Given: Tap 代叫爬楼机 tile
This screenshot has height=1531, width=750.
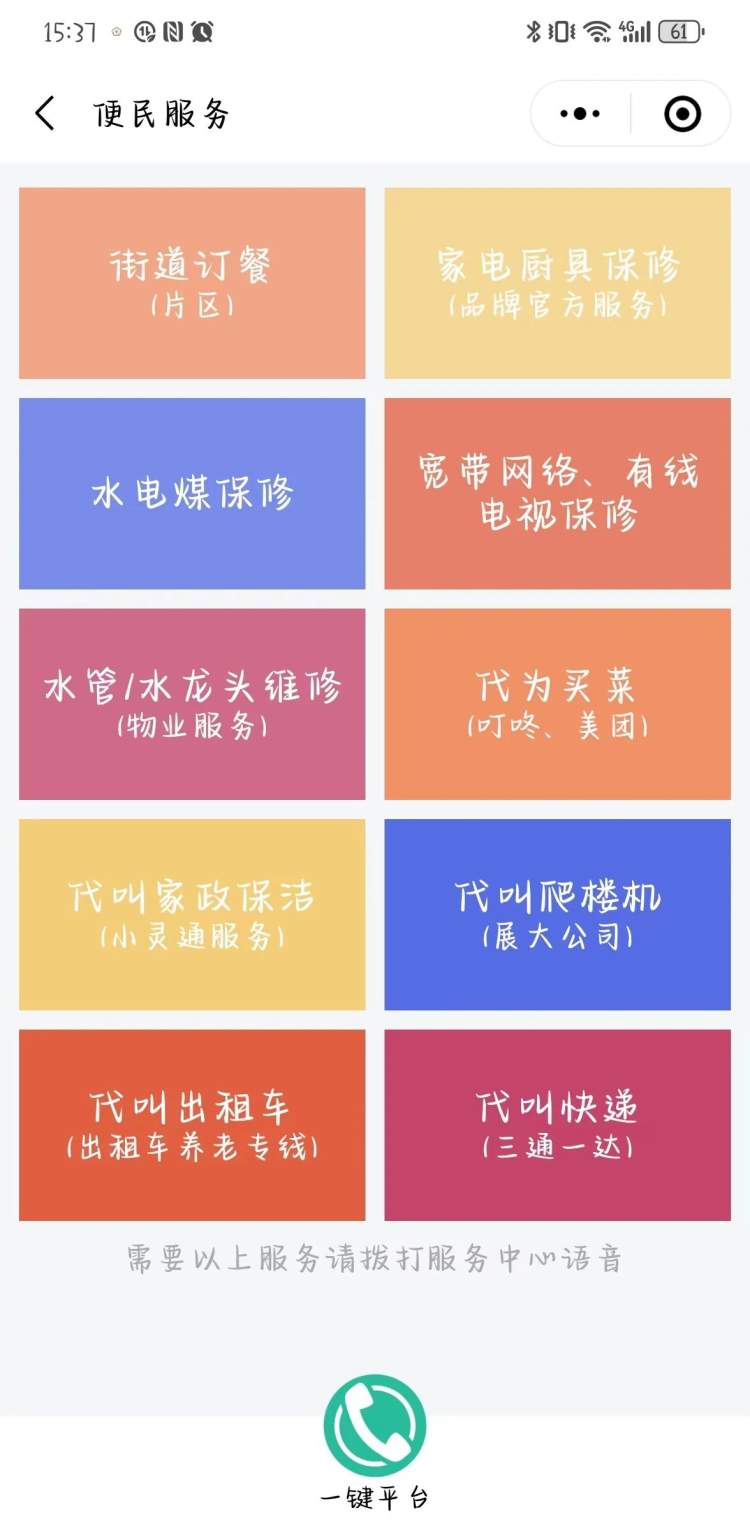Looking at the screenshot, I should [557, 914].
